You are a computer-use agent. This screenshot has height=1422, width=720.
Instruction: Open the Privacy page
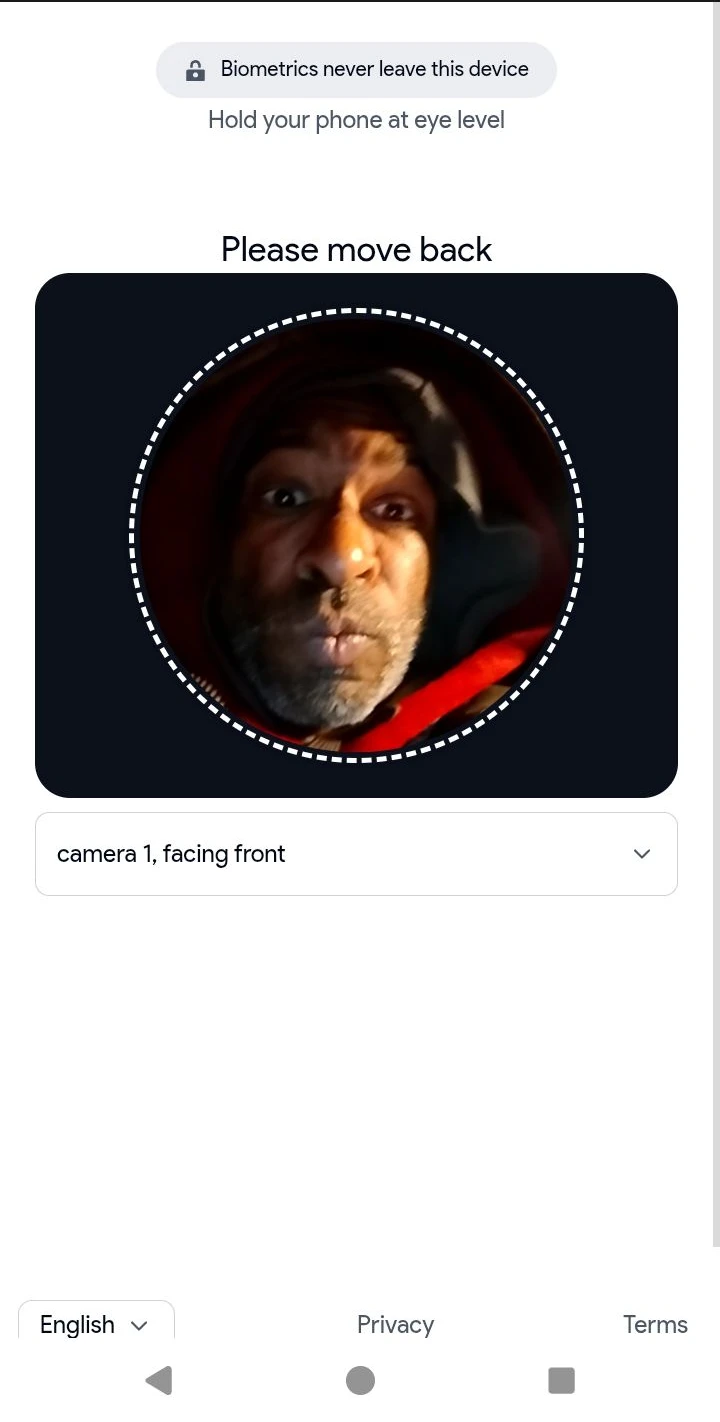click(395, 1324)
